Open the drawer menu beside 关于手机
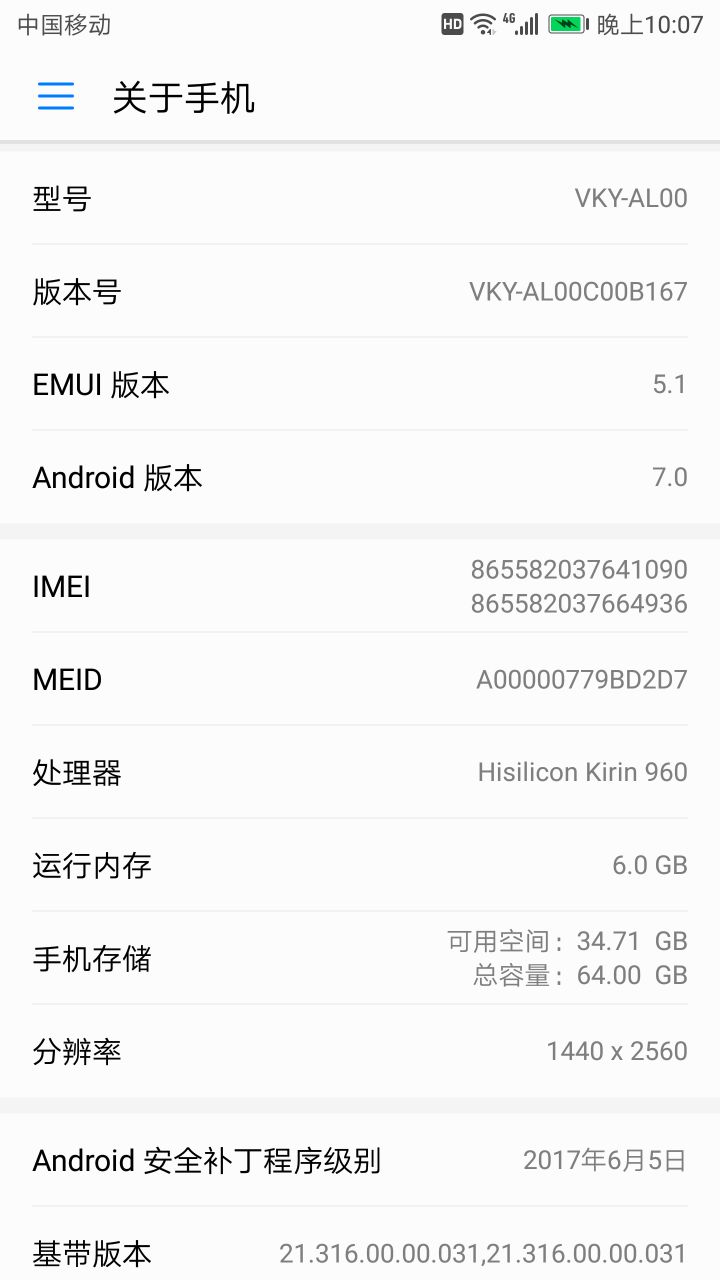Image resolution: width=720 pixels, height=1280 pixels. click(x=56, y=96)
